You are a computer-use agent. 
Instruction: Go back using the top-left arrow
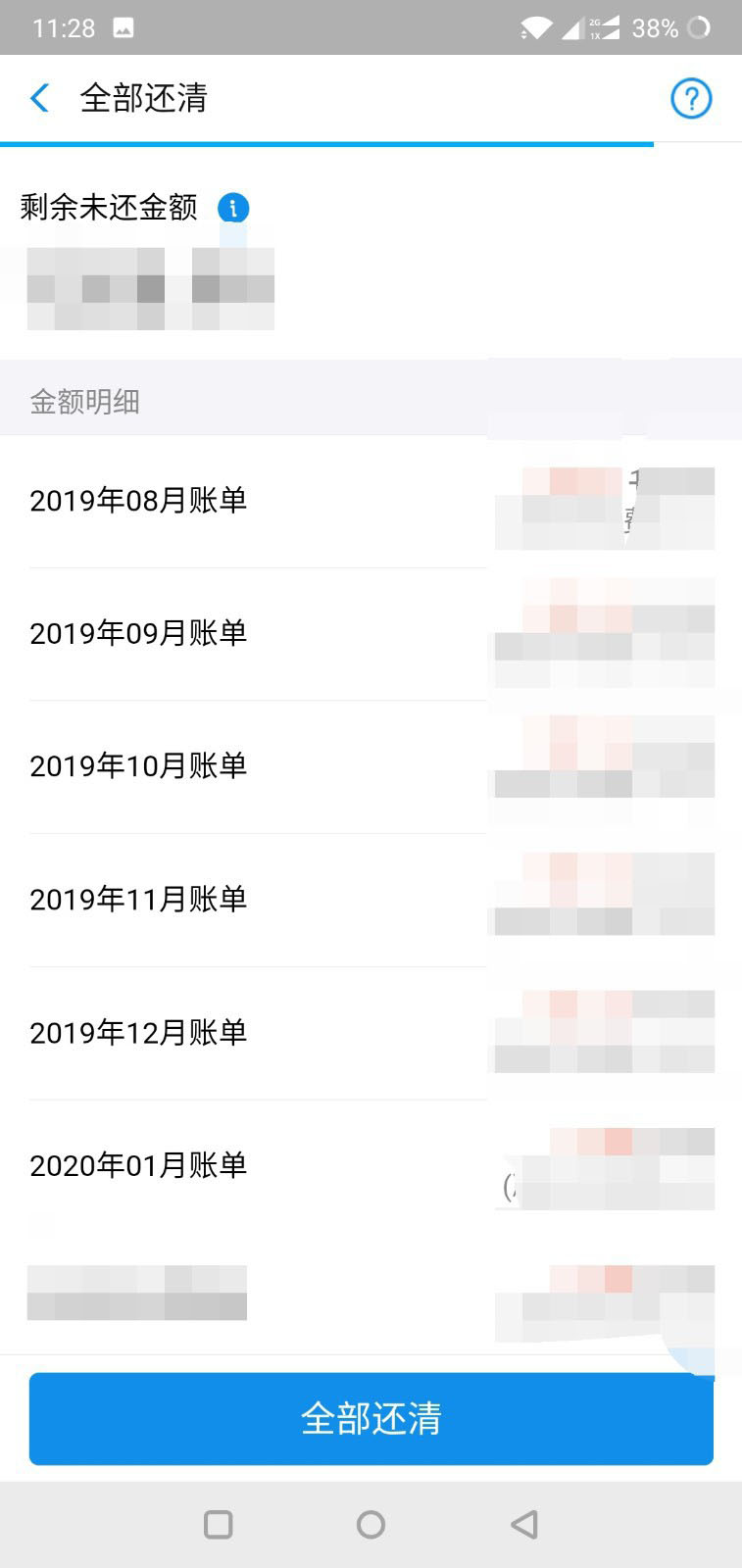[x=40, y=98]
